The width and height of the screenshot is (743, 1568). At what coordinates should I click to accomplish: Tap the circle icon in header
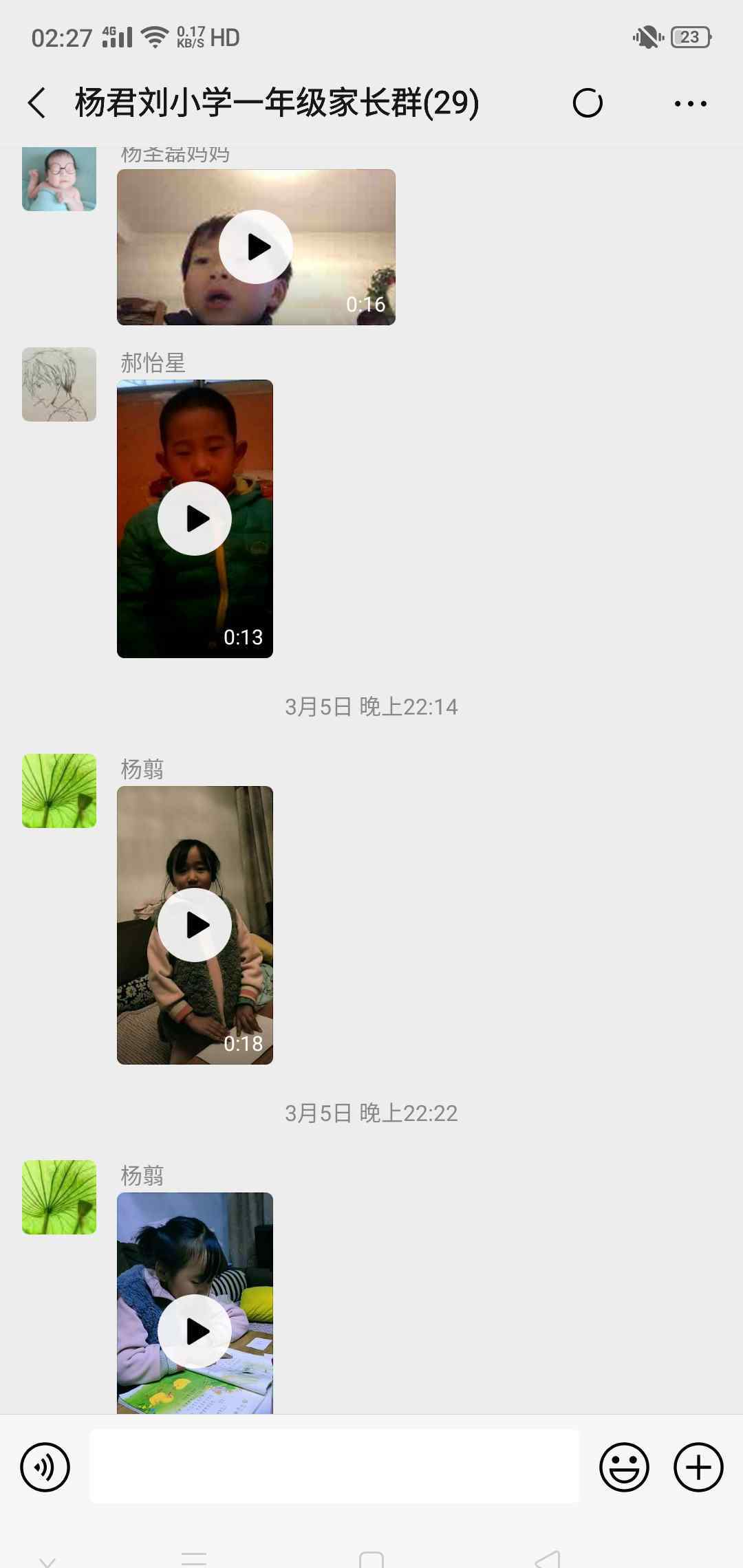pos(588,104)
